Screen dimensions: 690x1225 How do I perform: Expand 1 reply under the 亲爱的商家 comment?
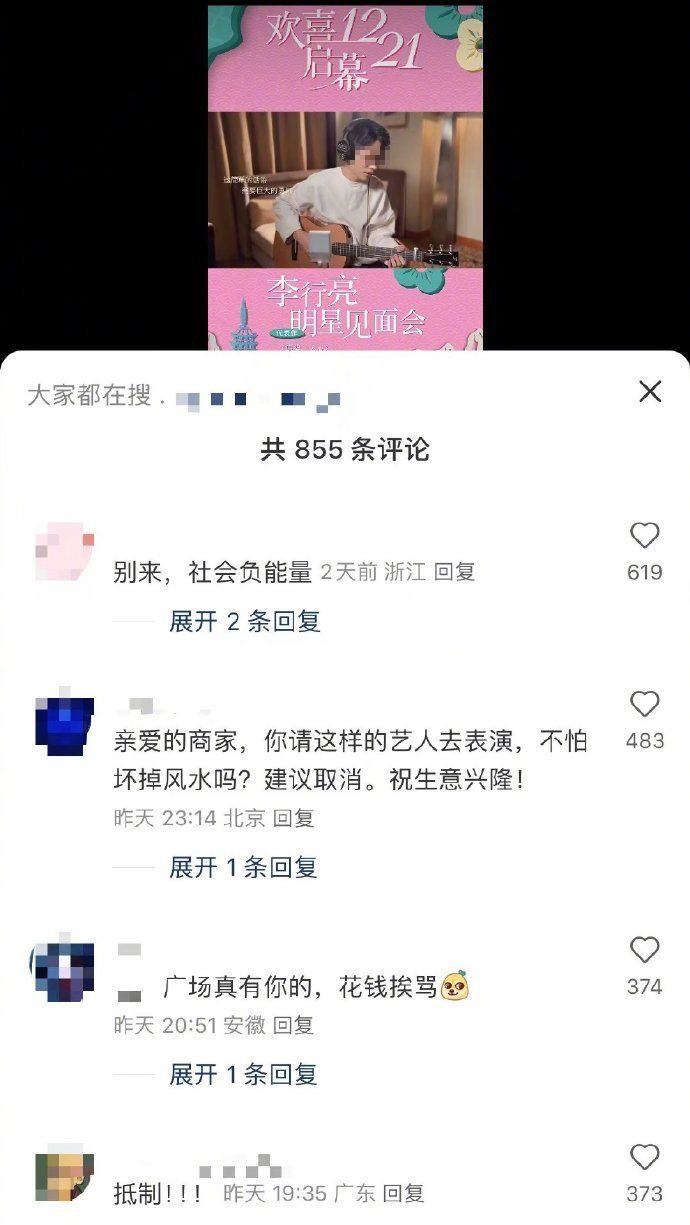(243, 867)
